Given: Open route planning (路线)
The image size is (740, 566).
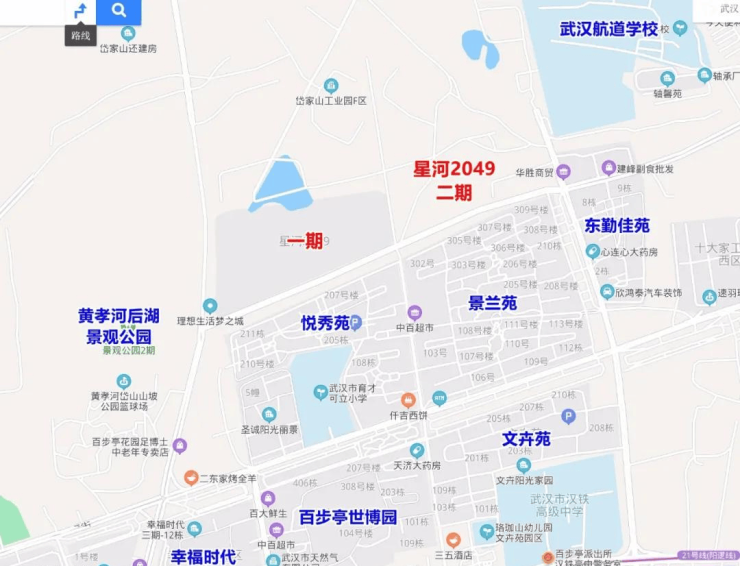Looking at the screenshot, I should 81,11.
